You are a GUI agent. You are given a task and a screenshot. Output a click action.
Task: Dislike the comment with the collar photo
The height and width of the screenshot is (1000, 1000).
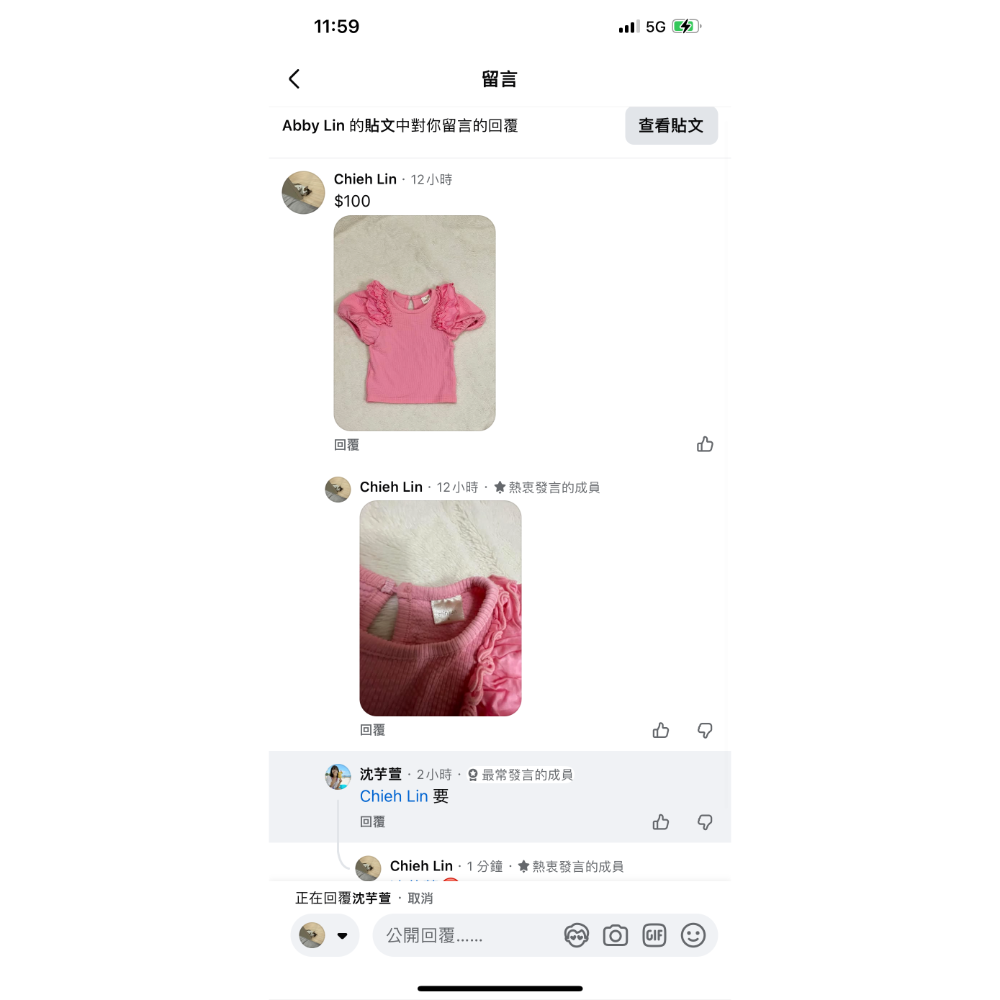(x=705, y=730)
